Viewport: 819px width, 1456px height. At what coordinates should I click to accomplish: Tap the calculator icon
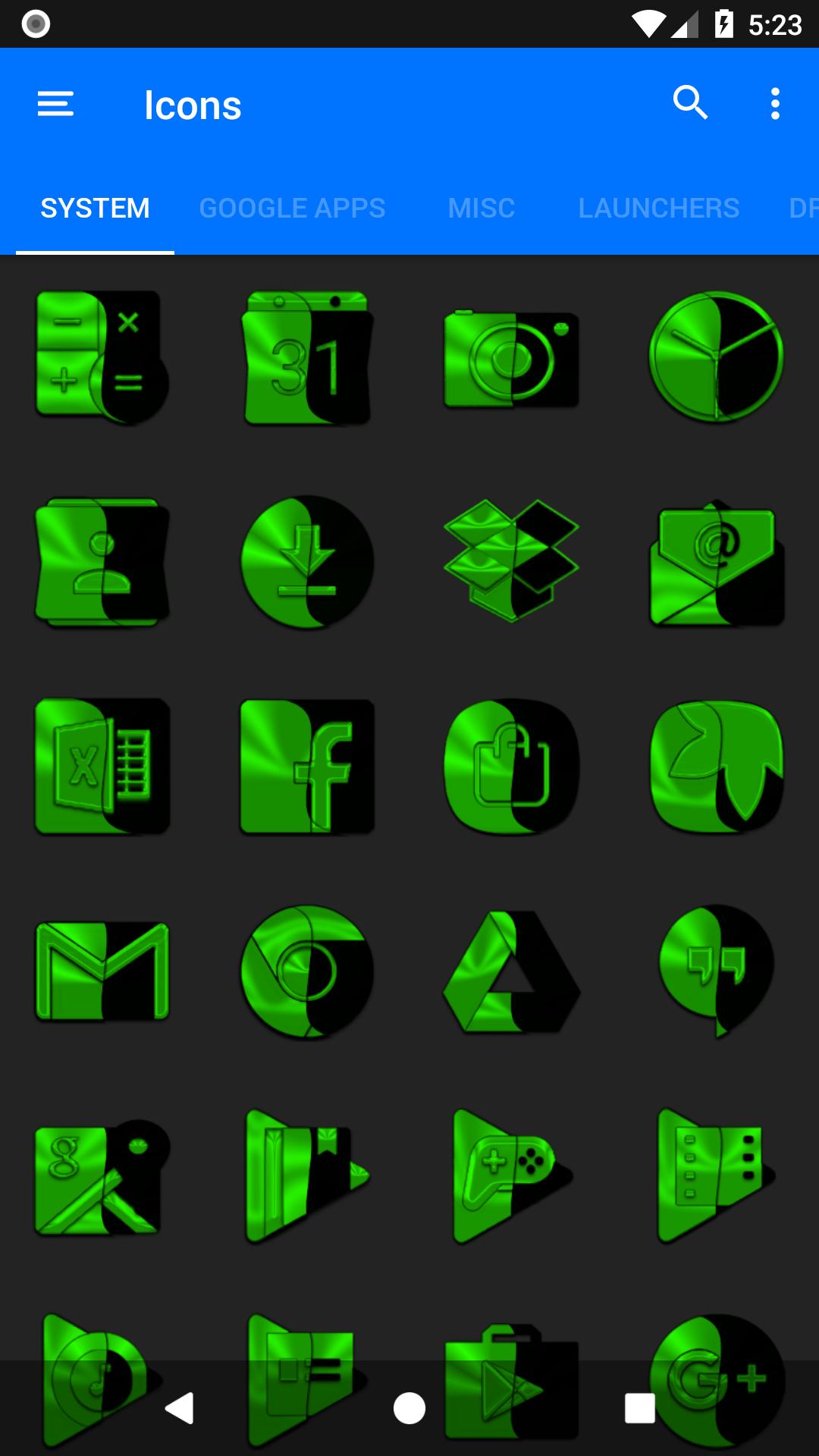coord(102,356)
